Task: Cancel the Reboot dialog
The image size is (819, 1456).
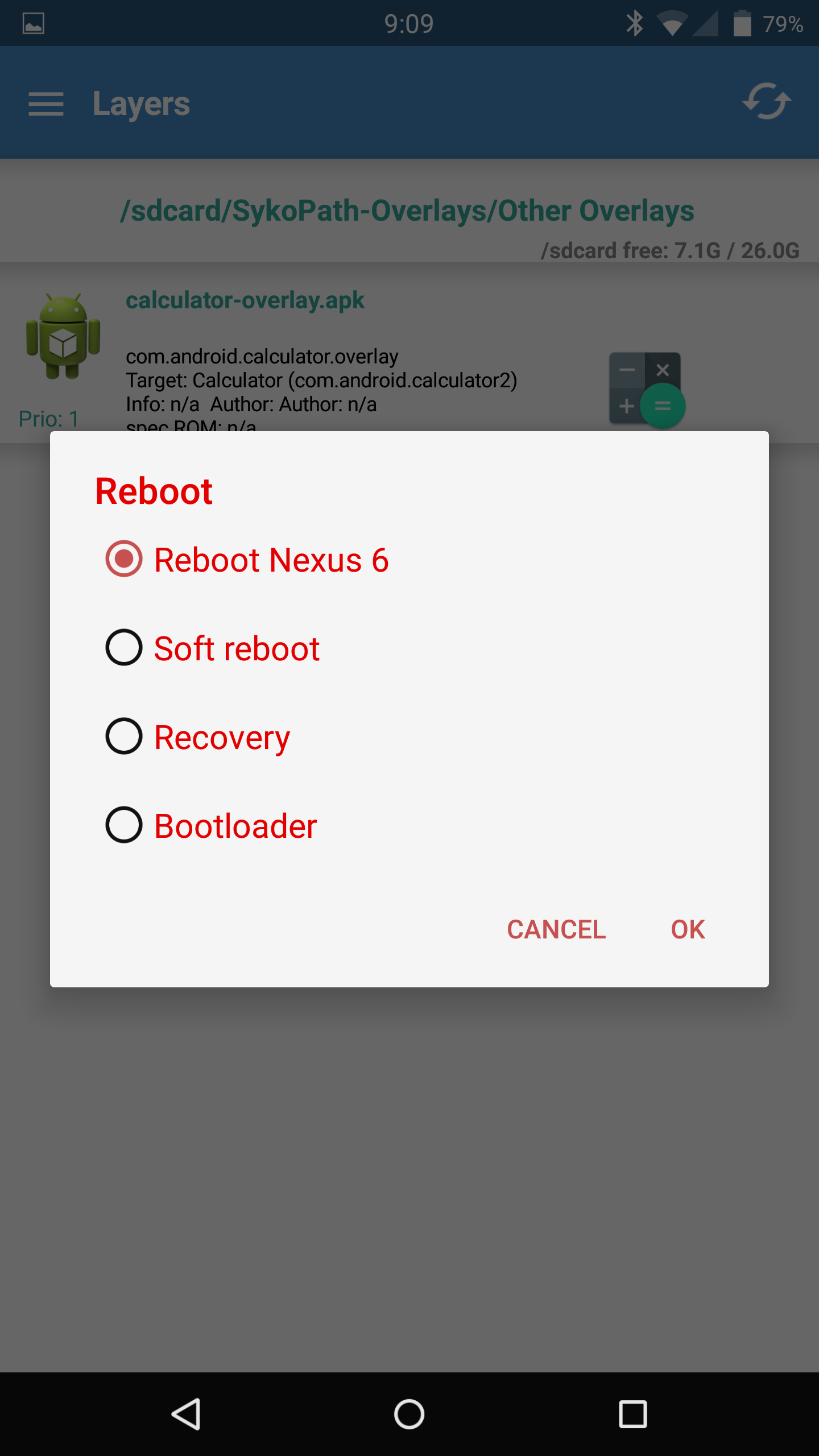Action: 556,929
